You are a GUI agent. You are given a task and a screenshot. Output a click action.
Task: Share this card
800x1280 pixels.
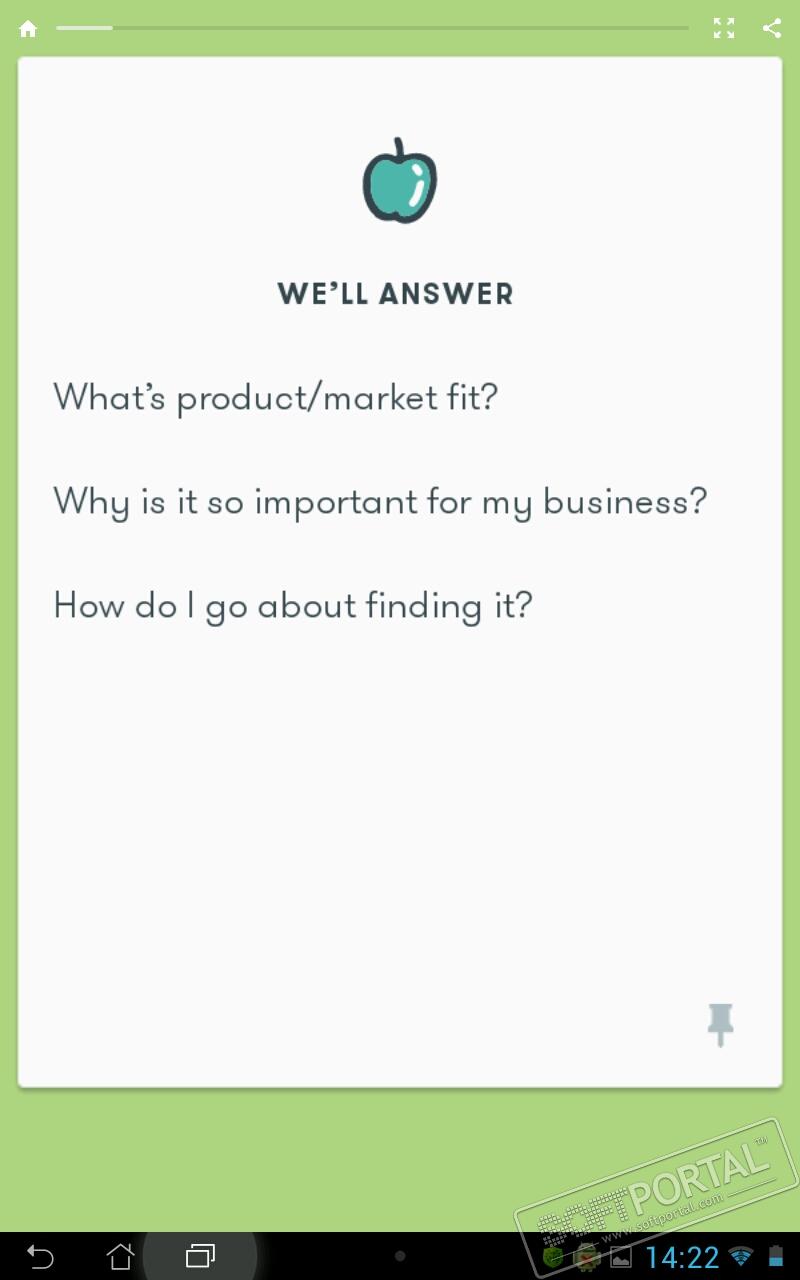[x=772, y=29]
